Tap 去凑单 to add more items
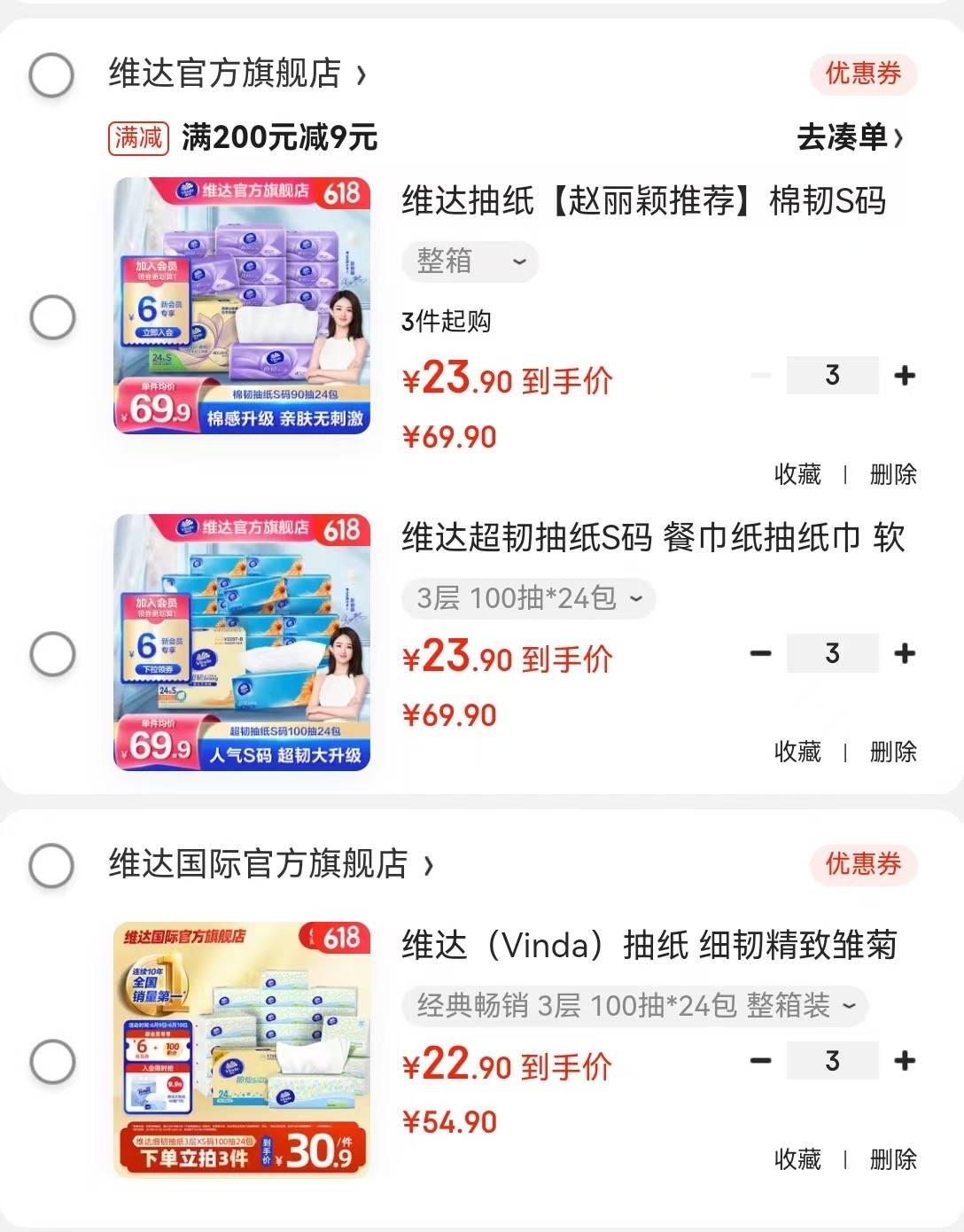This screenshot has width=964, height=1232. [x=849, y=137]
